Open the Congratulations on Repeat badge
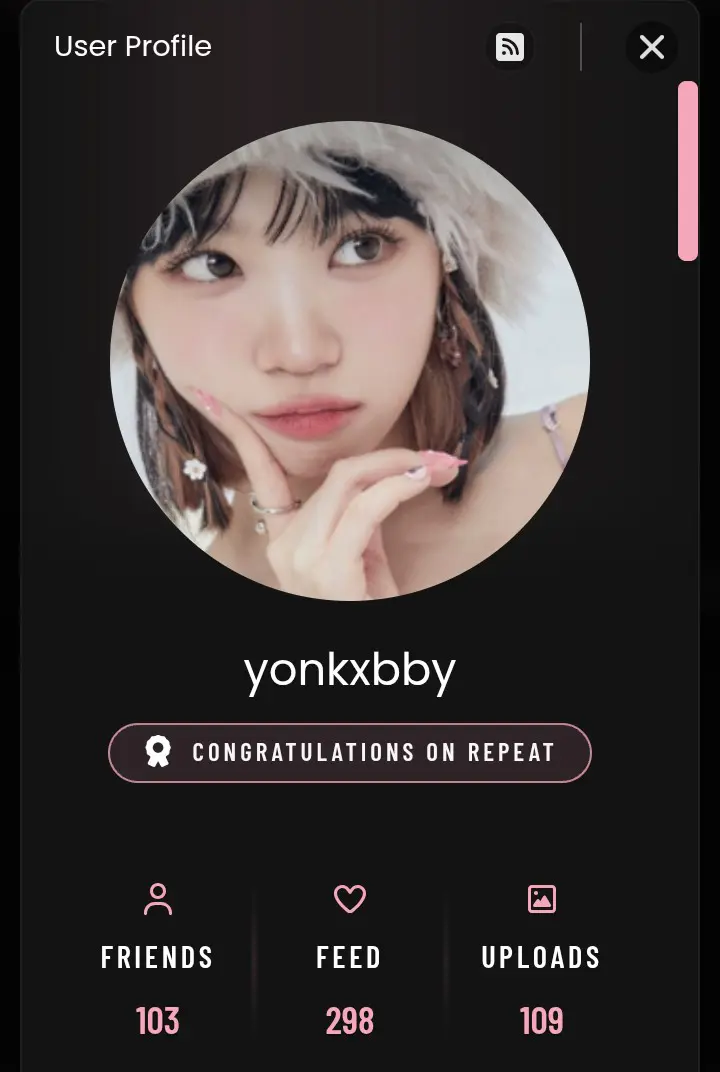 coord(350,752)
